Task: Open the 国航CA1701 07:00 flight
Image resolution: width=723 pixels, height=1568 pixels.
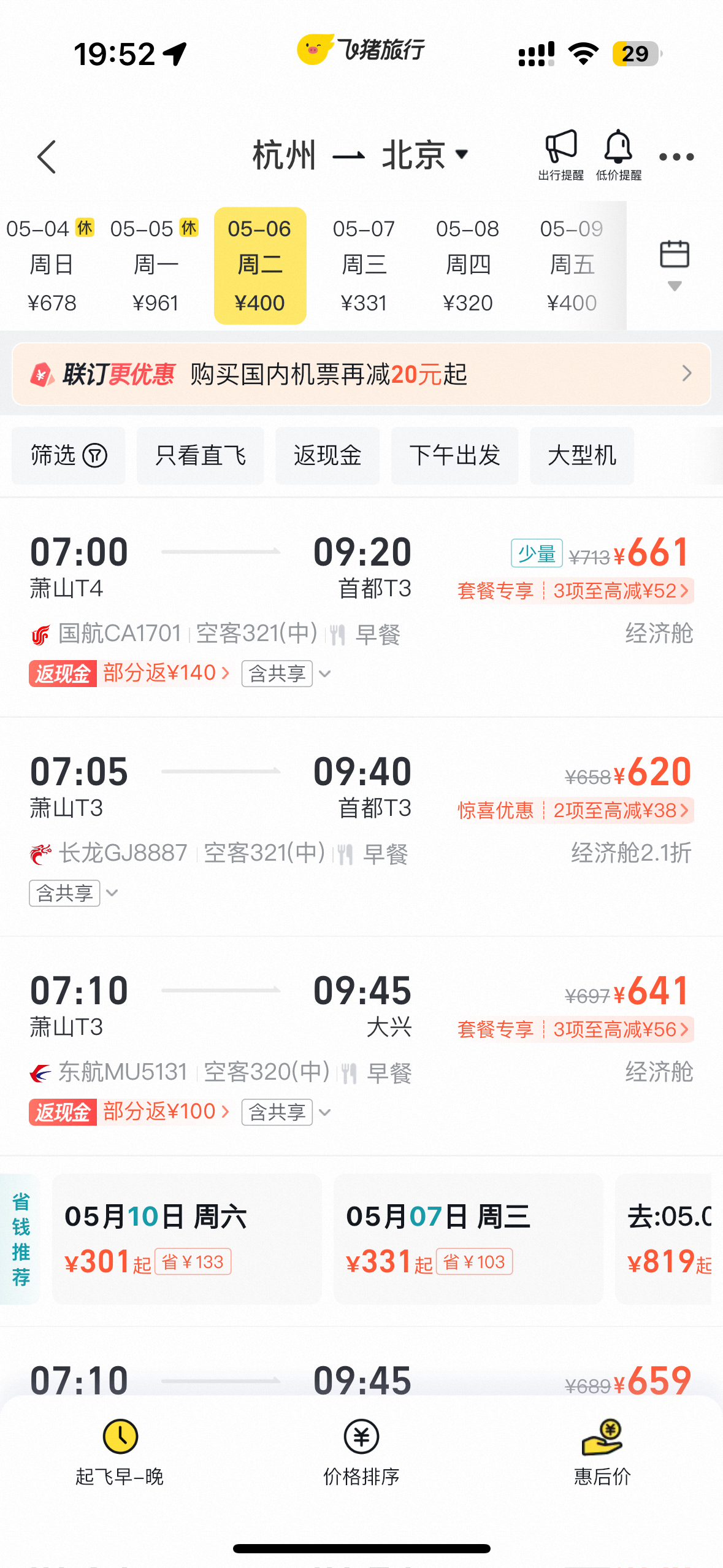Action: [x=361, y=607]
